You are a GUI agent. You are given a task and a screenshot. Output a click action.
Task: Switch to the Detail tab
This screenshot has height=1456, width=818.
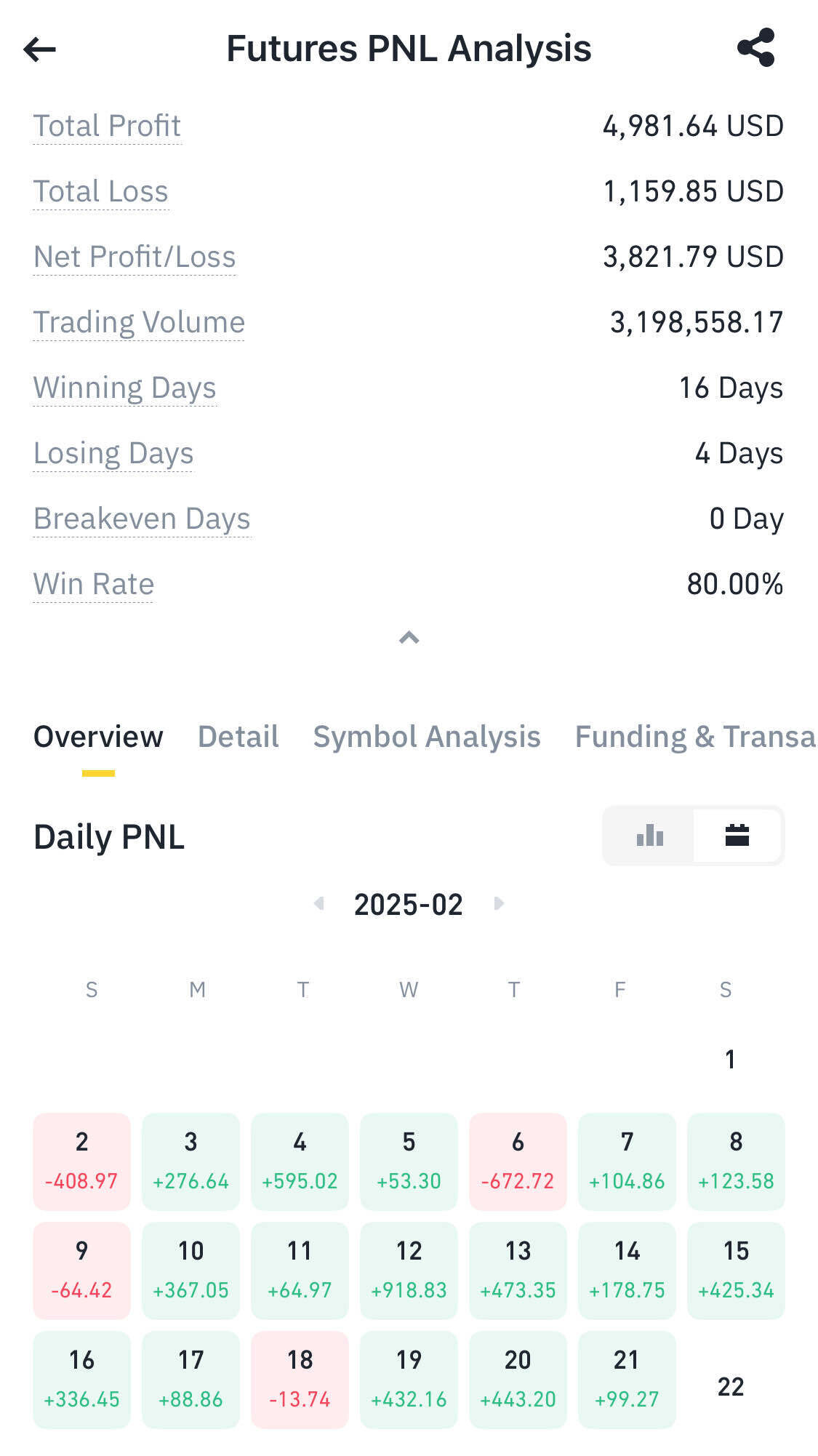tap(238, 737)
